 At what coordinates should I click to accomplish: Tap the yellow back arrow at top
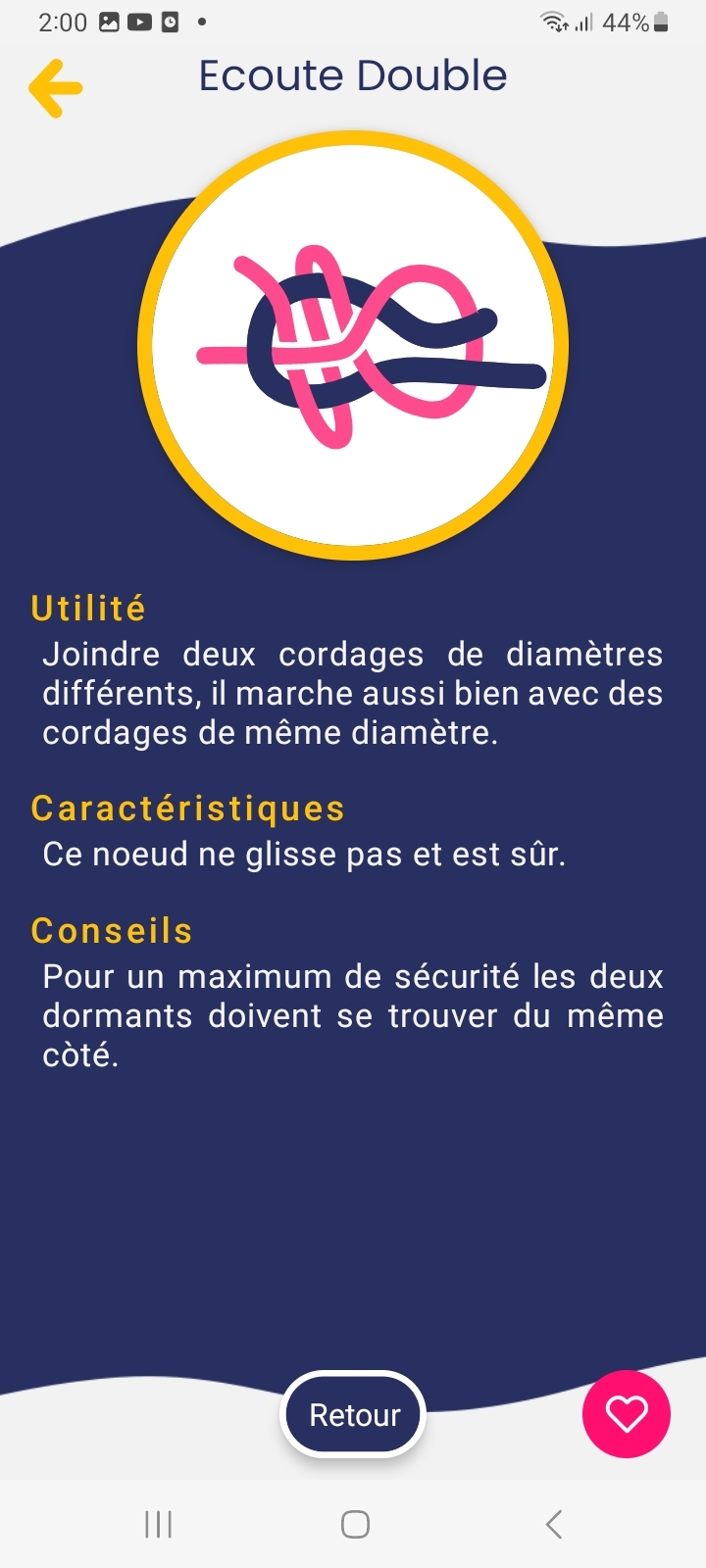pyautogui.click(x=55, y=88)
